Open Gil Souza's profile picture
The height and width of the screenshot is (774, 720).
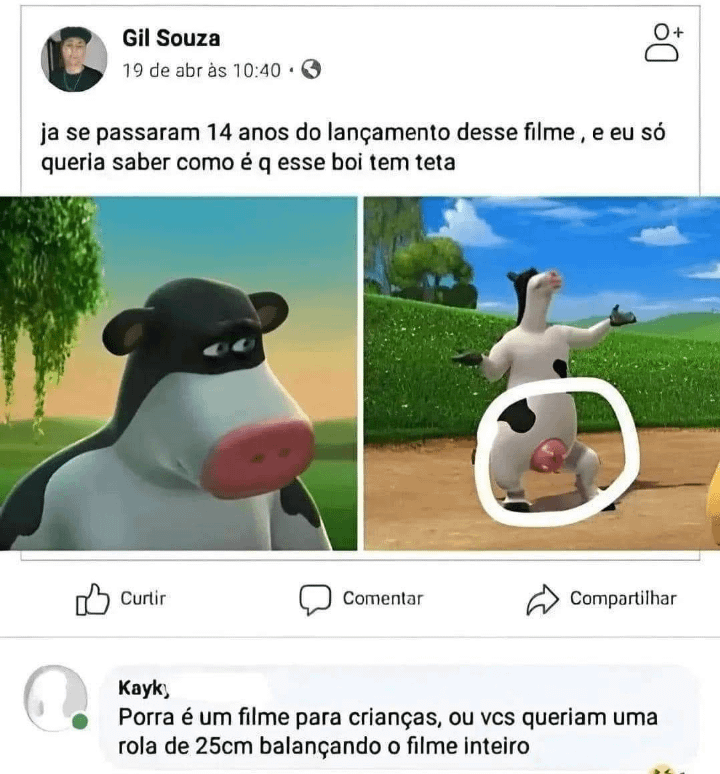(x=73, y=59)
